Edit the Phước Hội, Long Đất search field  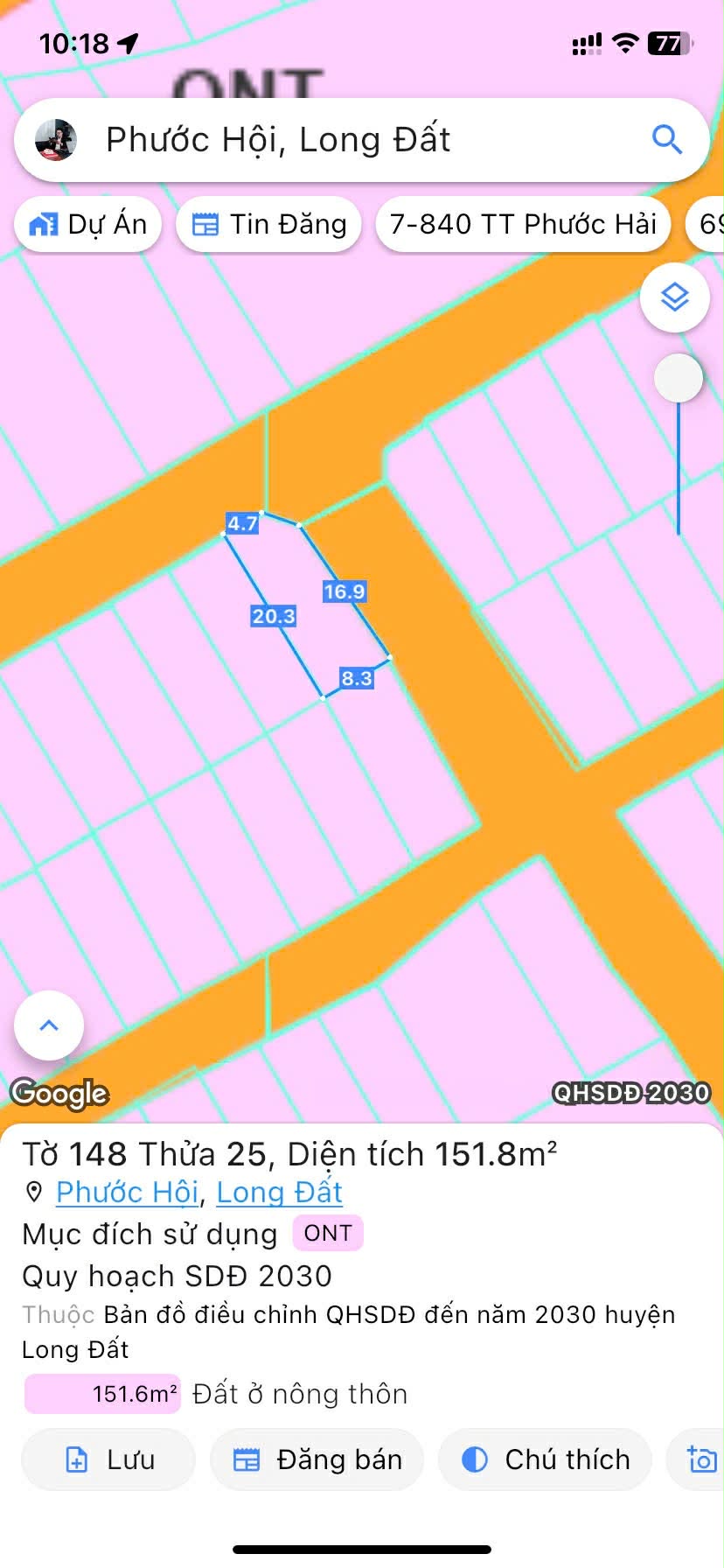pyautogui.click(x=350, y=140)
